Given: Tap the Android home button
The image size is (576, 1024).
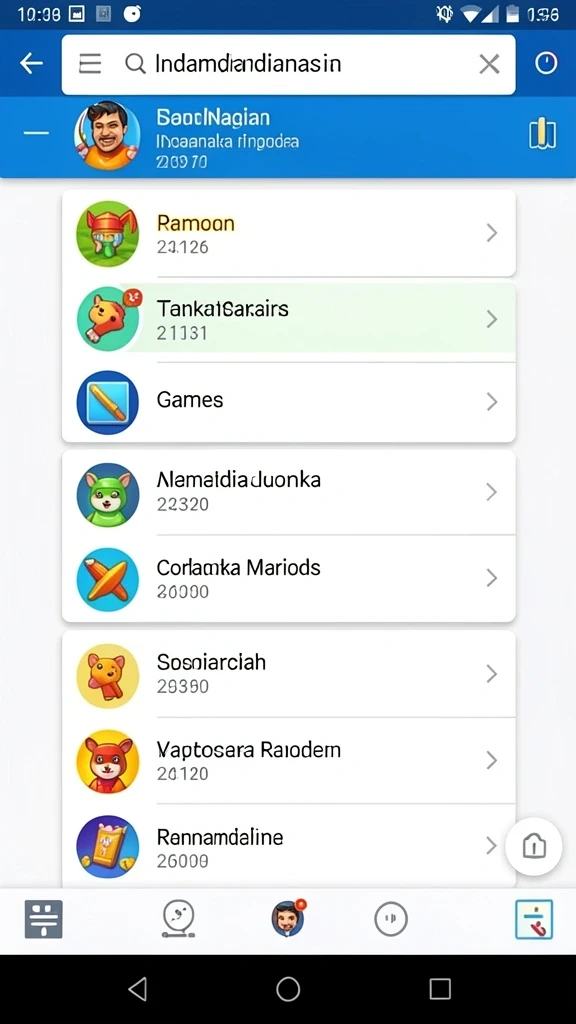Looking at the screenshot, I should click(288, 989).
